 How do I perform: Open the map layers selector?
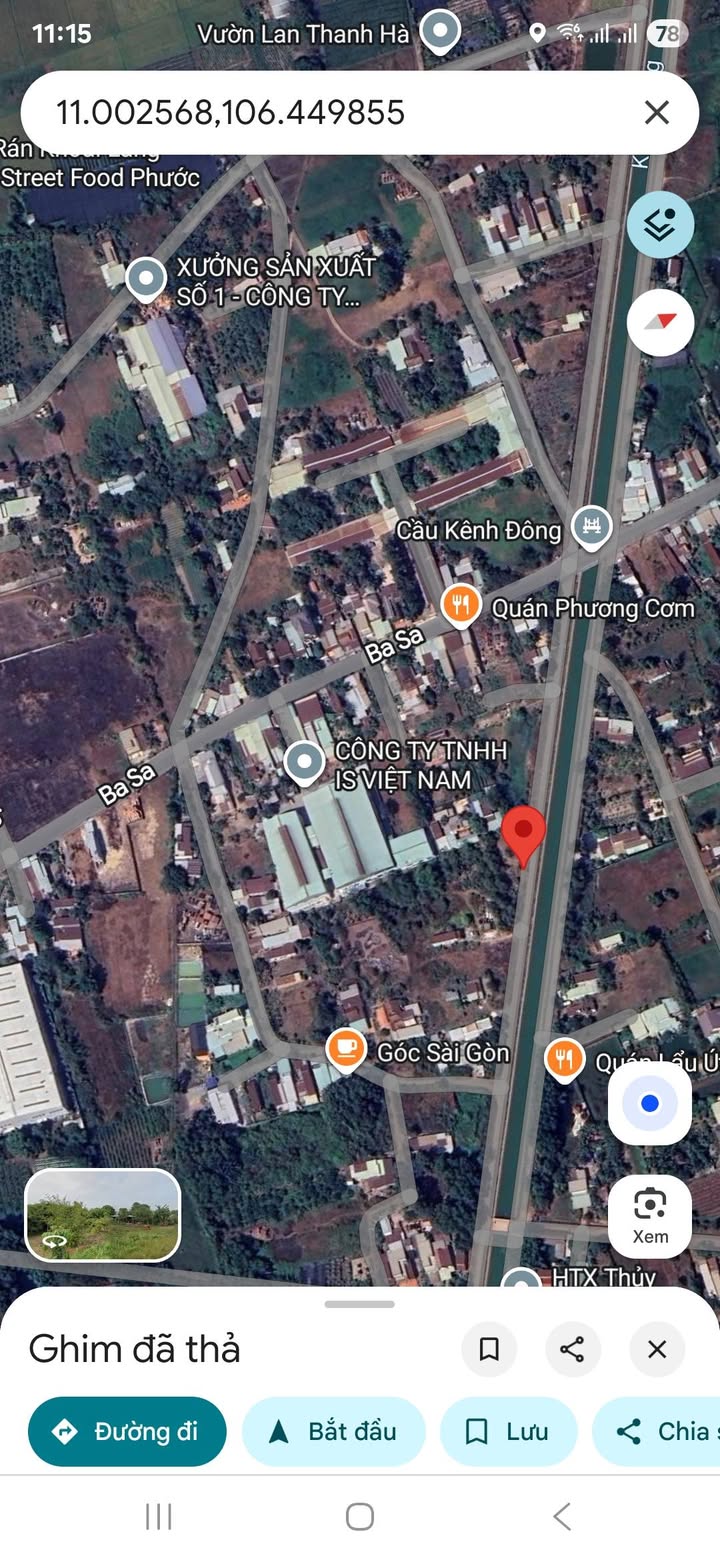(660, 226)
